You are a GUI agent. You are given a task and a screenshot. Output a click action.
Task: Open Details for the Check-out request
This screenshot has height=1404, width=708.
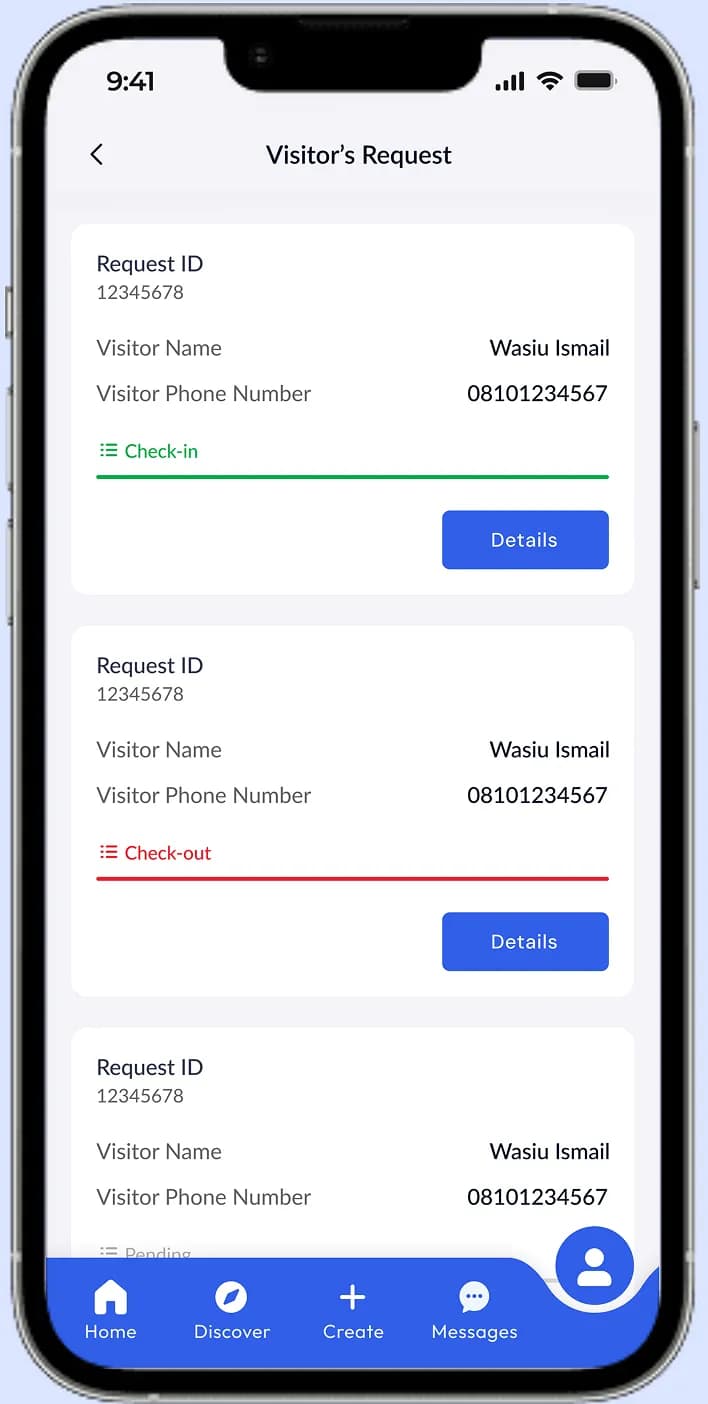coord(525,941)
